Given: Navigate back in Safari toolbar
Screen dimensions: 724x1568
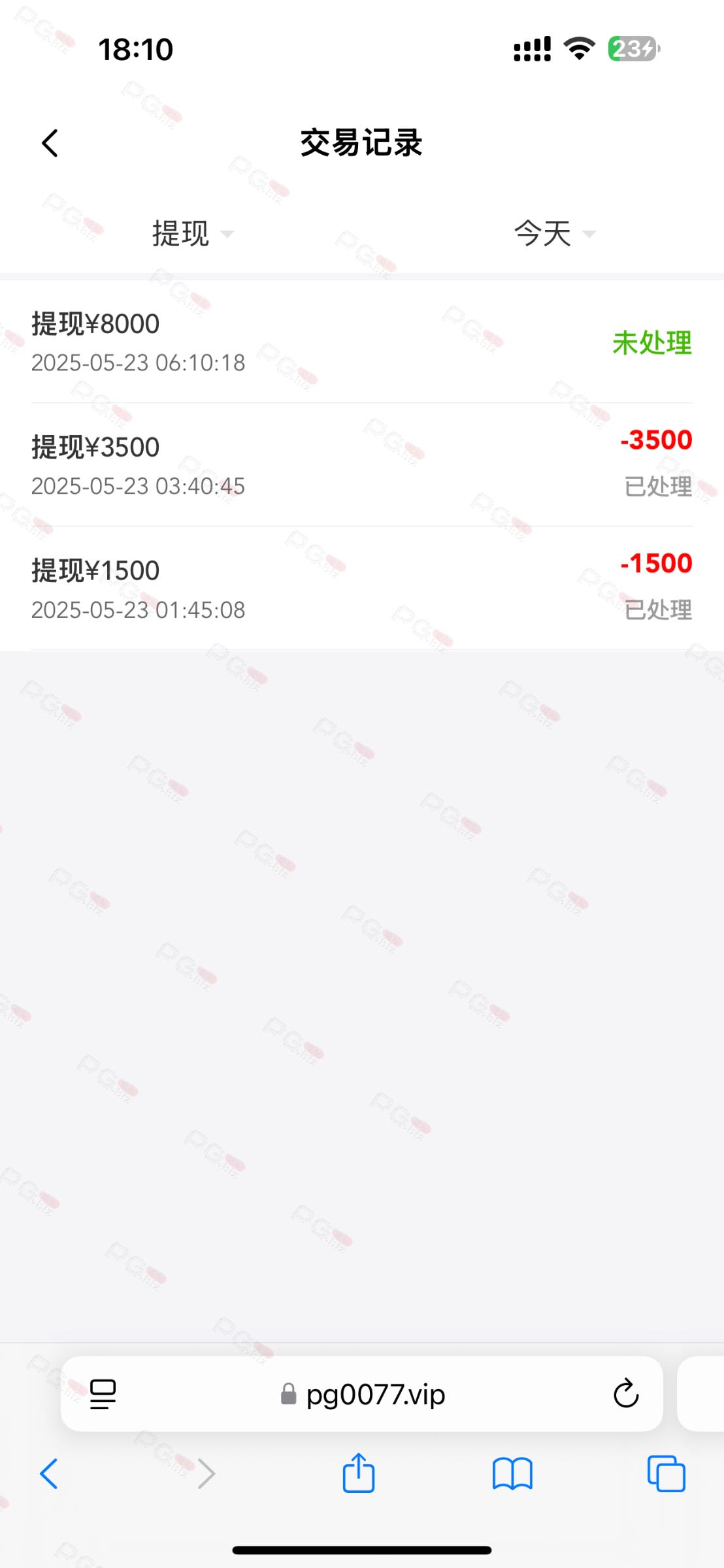Looking at the screenshot, I should point(49,1474).
